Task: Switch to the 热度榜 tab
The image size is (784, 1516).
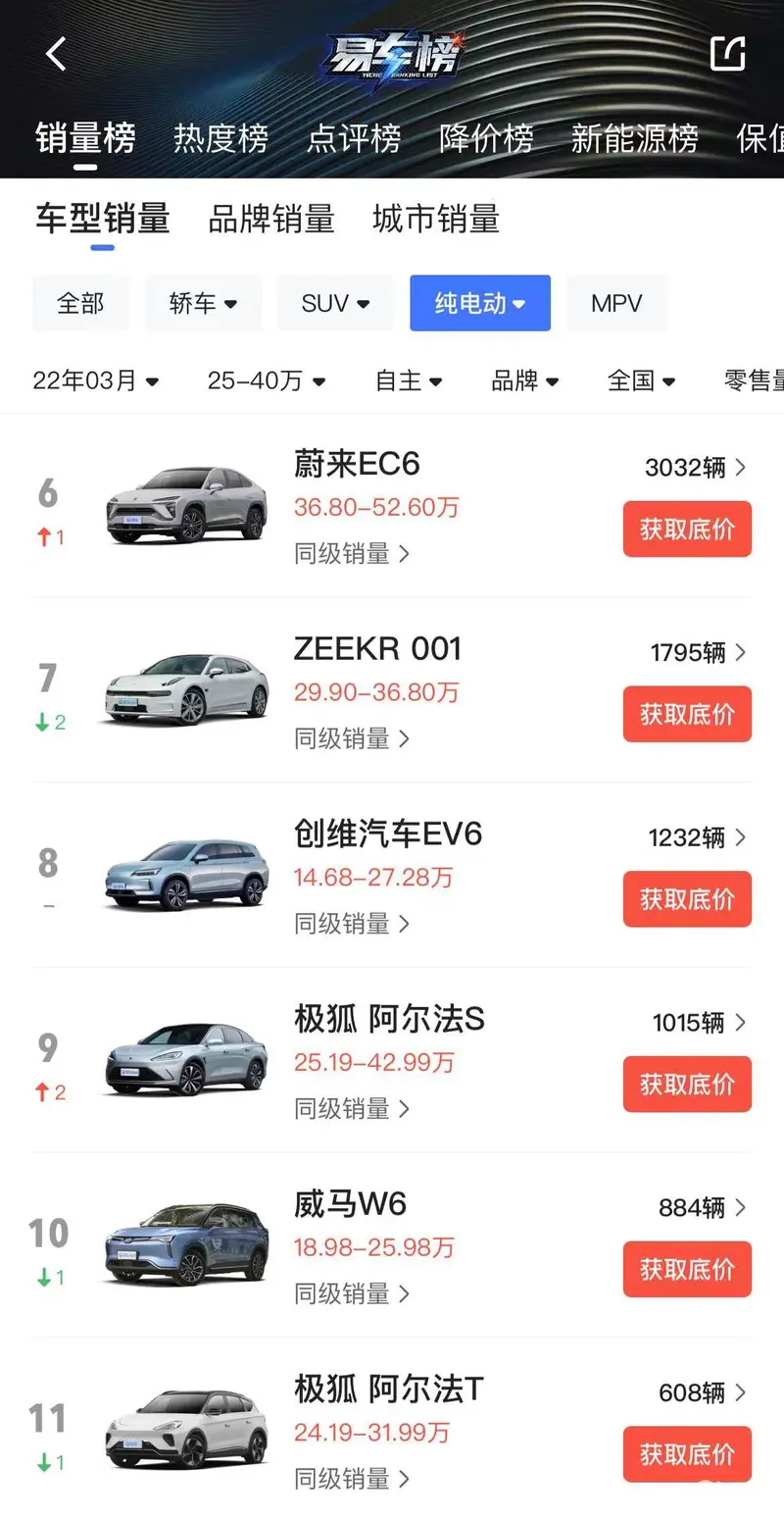Action: [220, 138]
